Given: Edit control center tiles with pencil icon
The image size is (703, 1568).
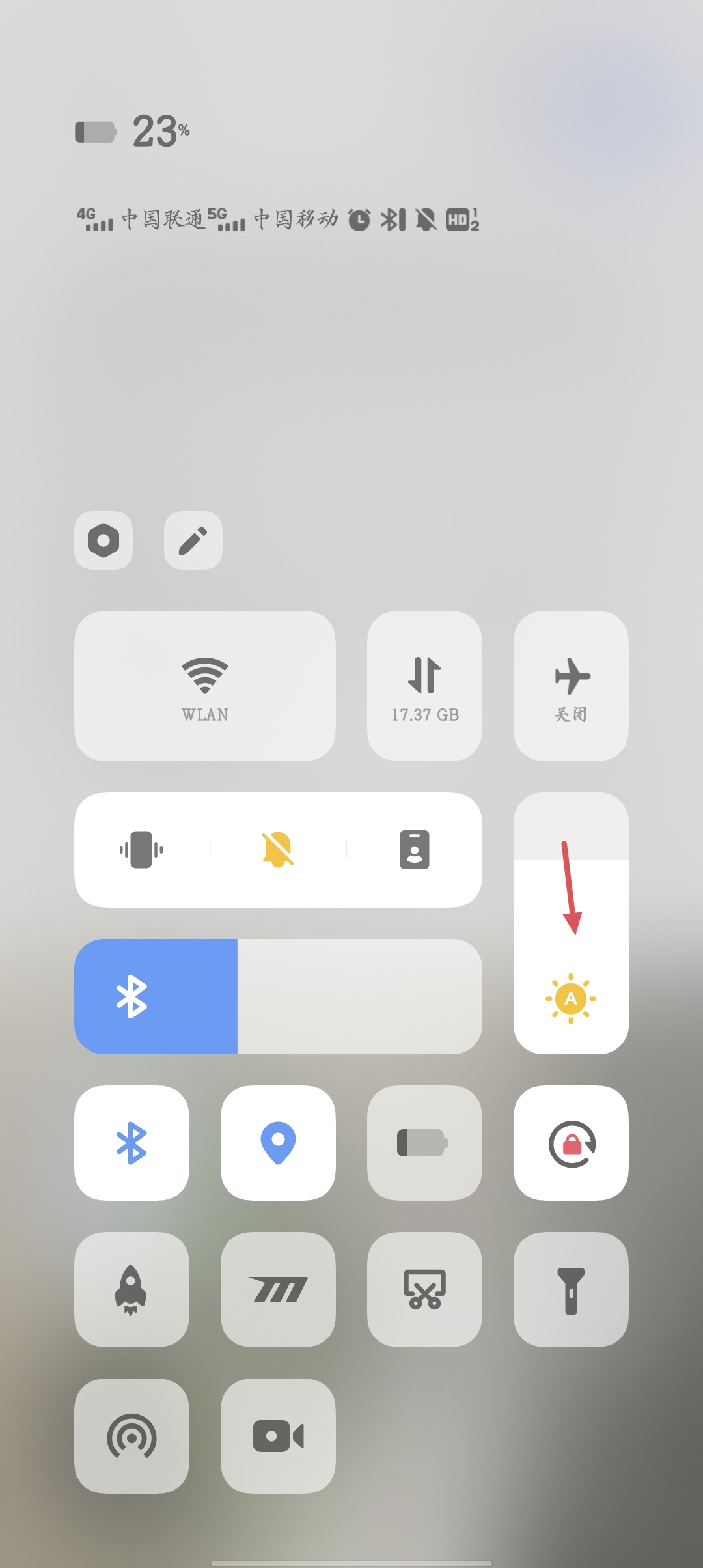Looking at the screenshot, I should coord(193,540).
